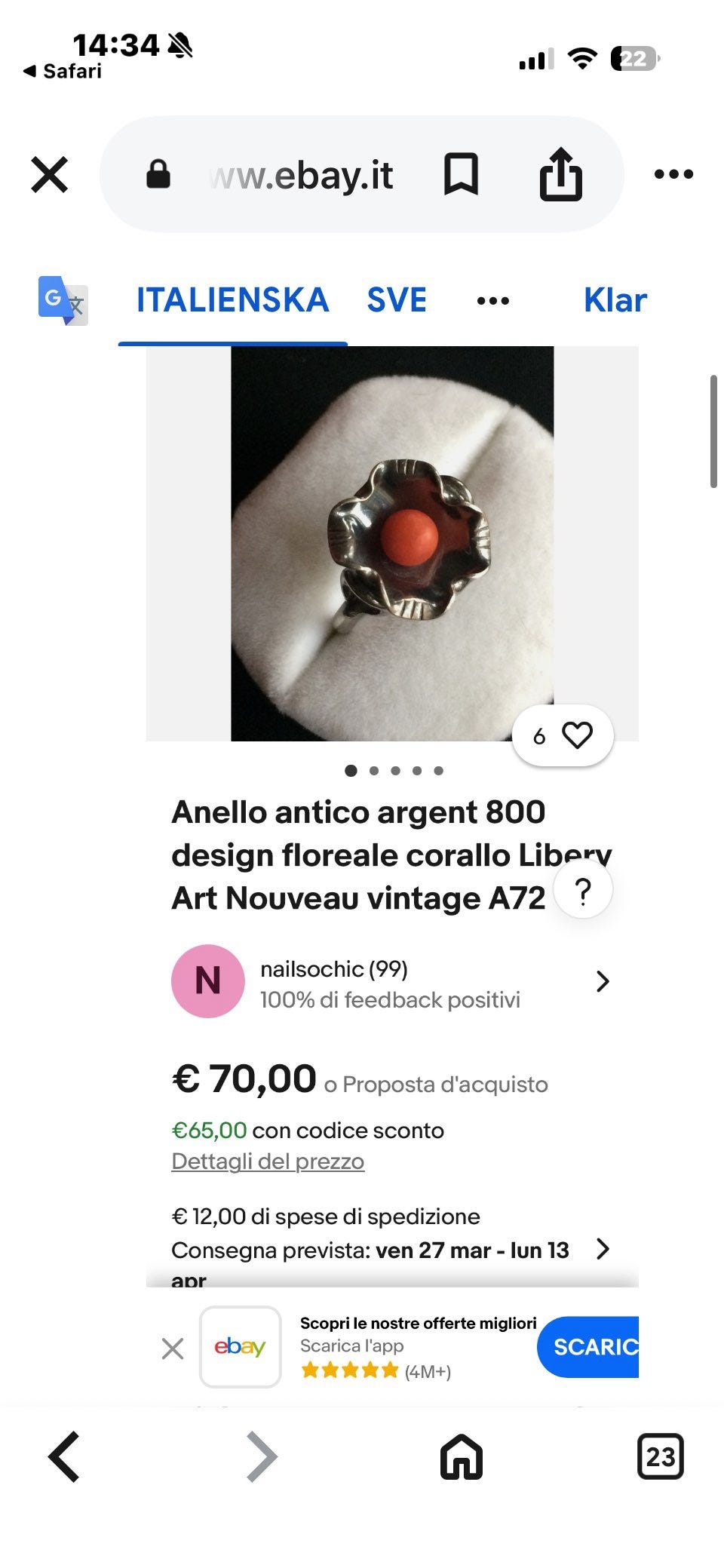
Task: Open Dettagli del prezzo link
Action: pos(267,1161)
